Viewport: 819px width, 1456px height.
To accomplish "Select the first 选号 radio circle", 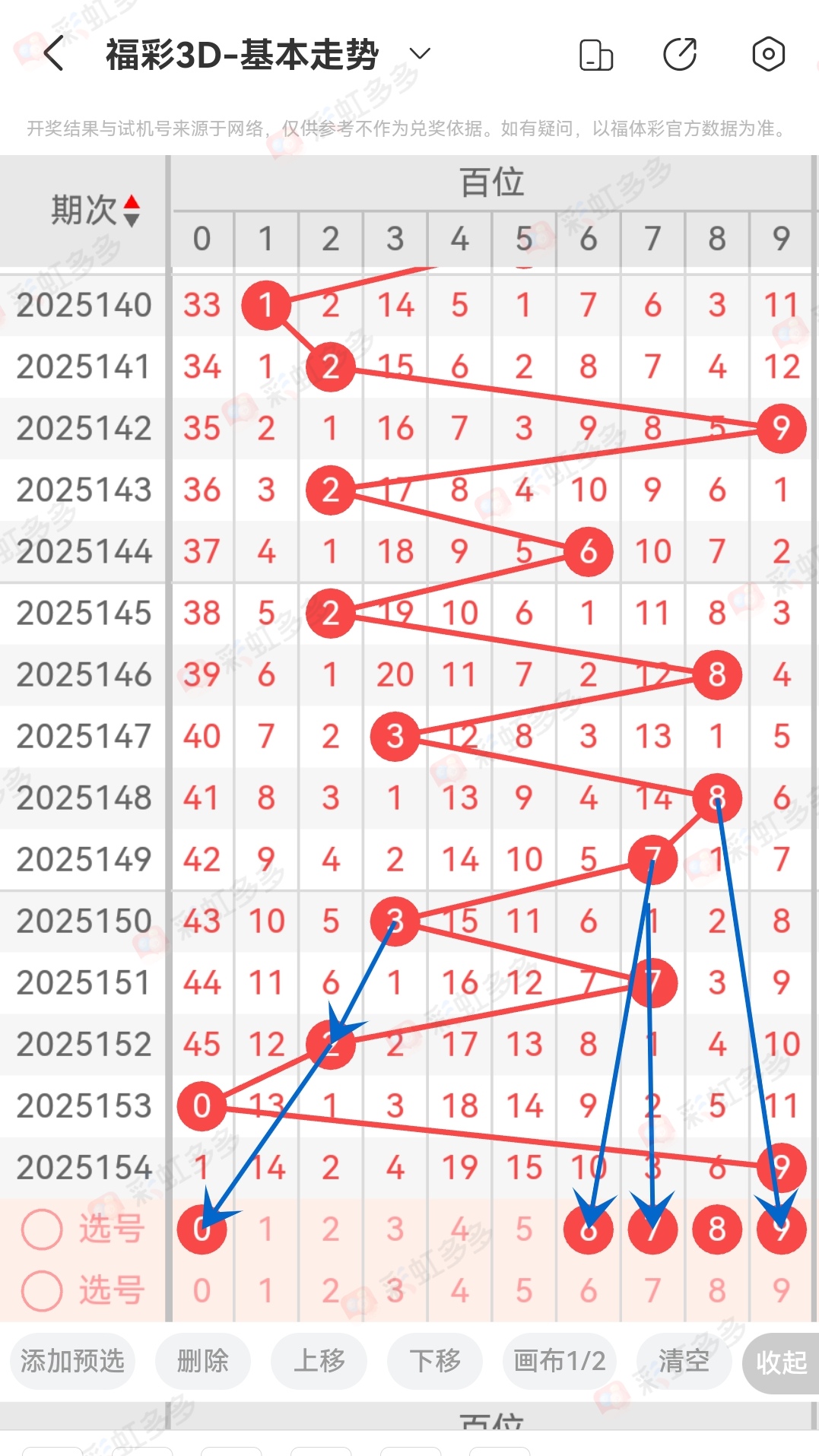I will 42,1229.
